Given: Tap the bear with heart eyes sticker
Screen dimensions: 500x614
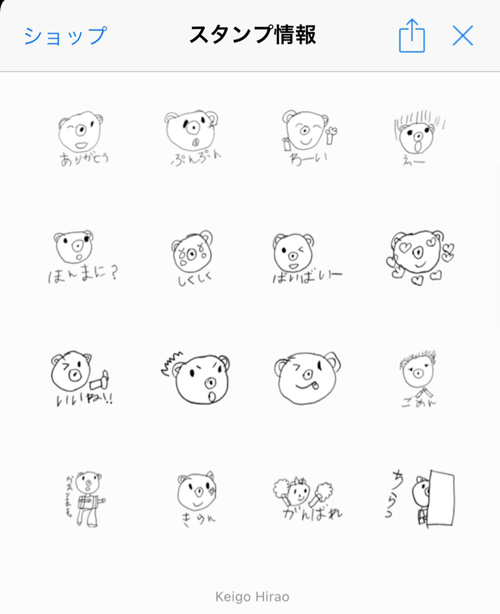Looking at the screenshot, I should (x=422, y=257).
